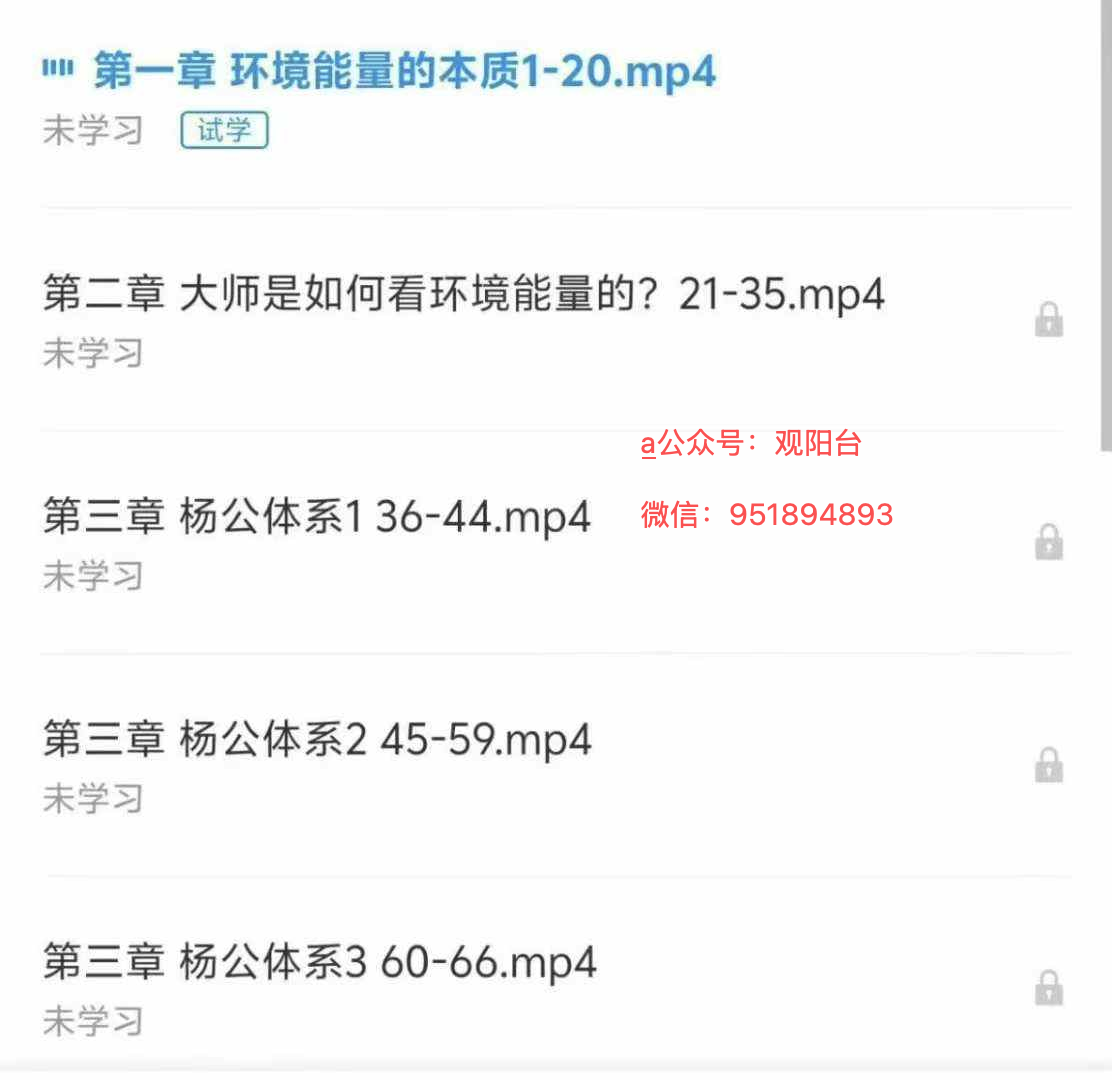Choose 第三章 杨公体系3 60-66.mp4
This screenshot has width=1112, height=1080.
[x=319, y=963]
